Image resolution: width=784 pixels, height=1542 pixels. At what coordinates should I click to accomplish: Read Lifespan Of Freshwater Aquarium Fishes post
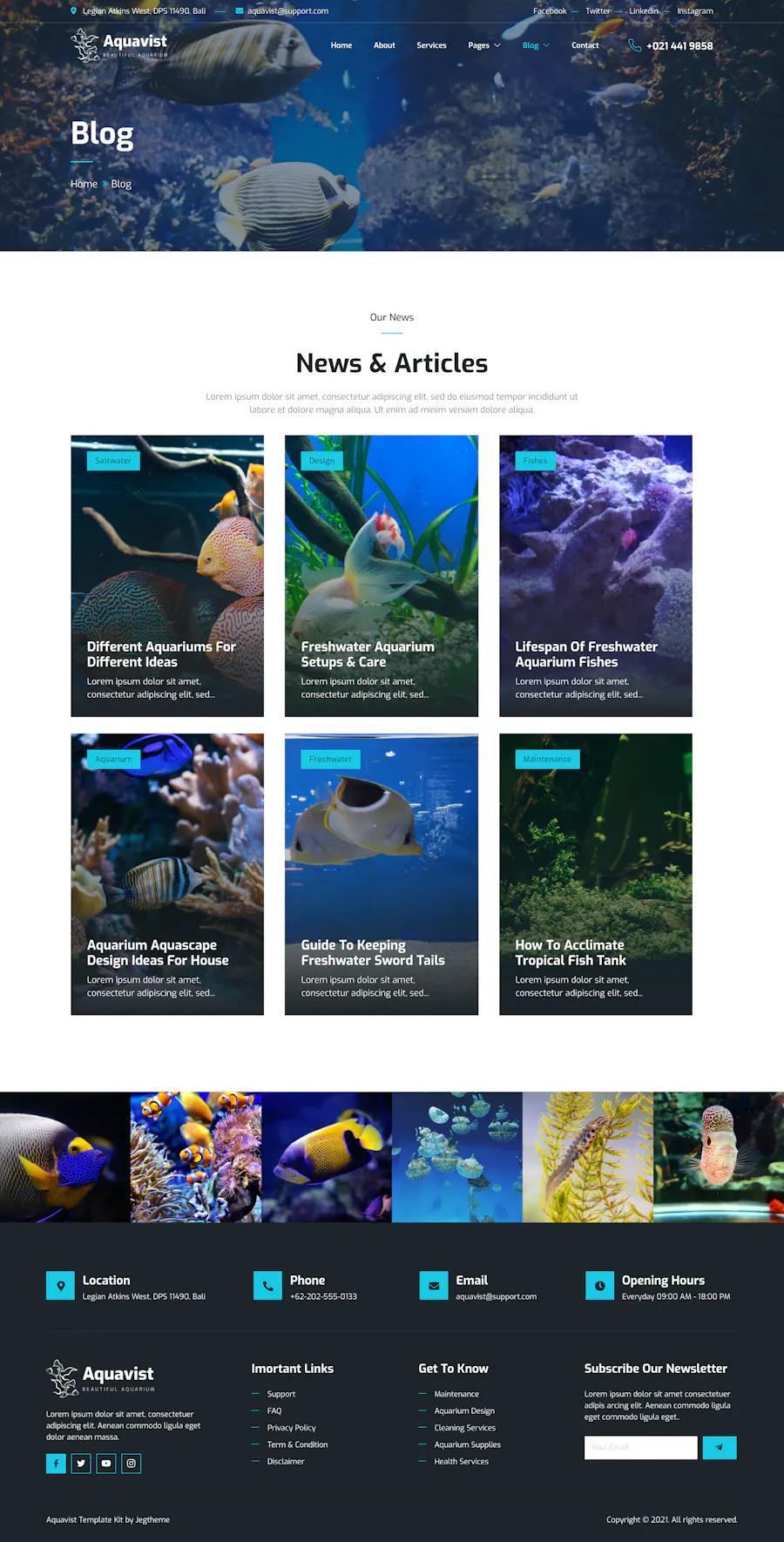click(x=586, y=654)
